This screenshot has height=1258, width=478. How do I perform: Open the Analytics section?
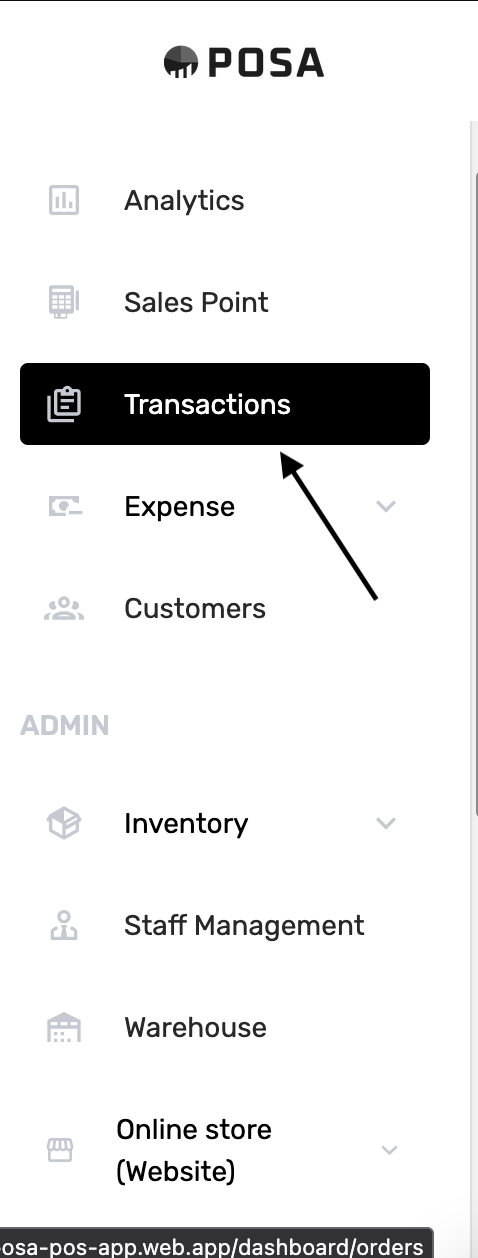(225, 200)
